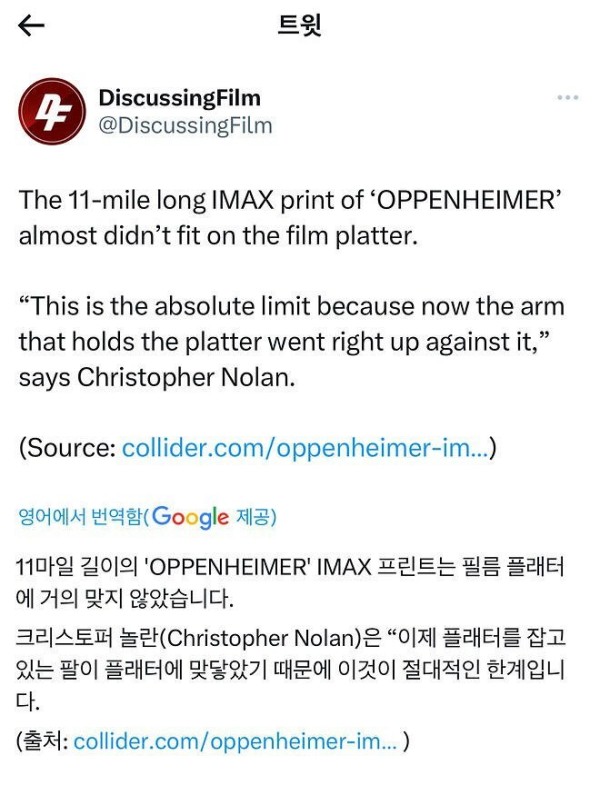The height and width of the screenshot is (785, 600).
Task: Open the collider.com link in the English tweet
Action: [308, 448]
